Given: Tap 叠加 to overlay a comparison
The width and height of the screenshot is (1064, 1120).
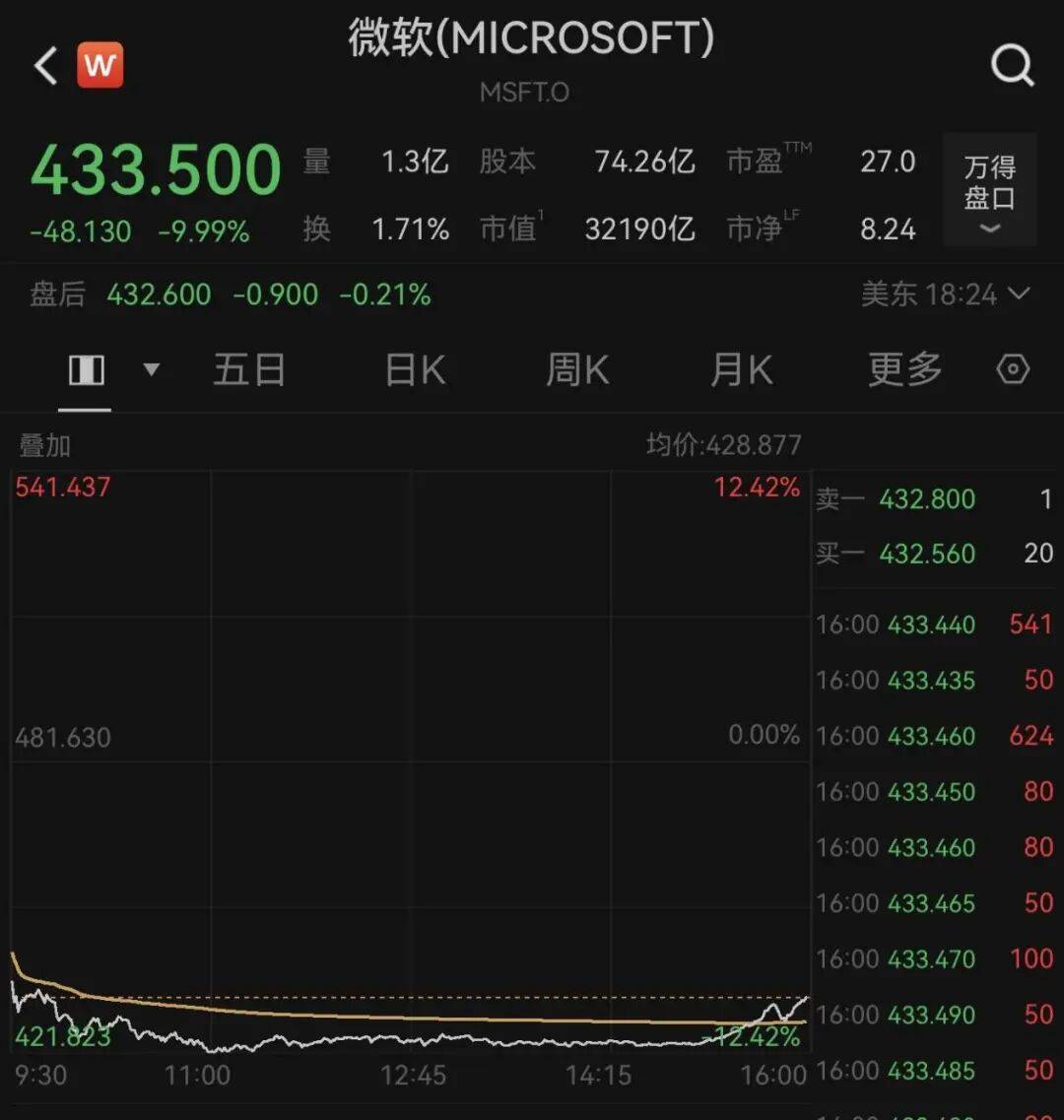Looking at the screenshot, I should (45, 445).
